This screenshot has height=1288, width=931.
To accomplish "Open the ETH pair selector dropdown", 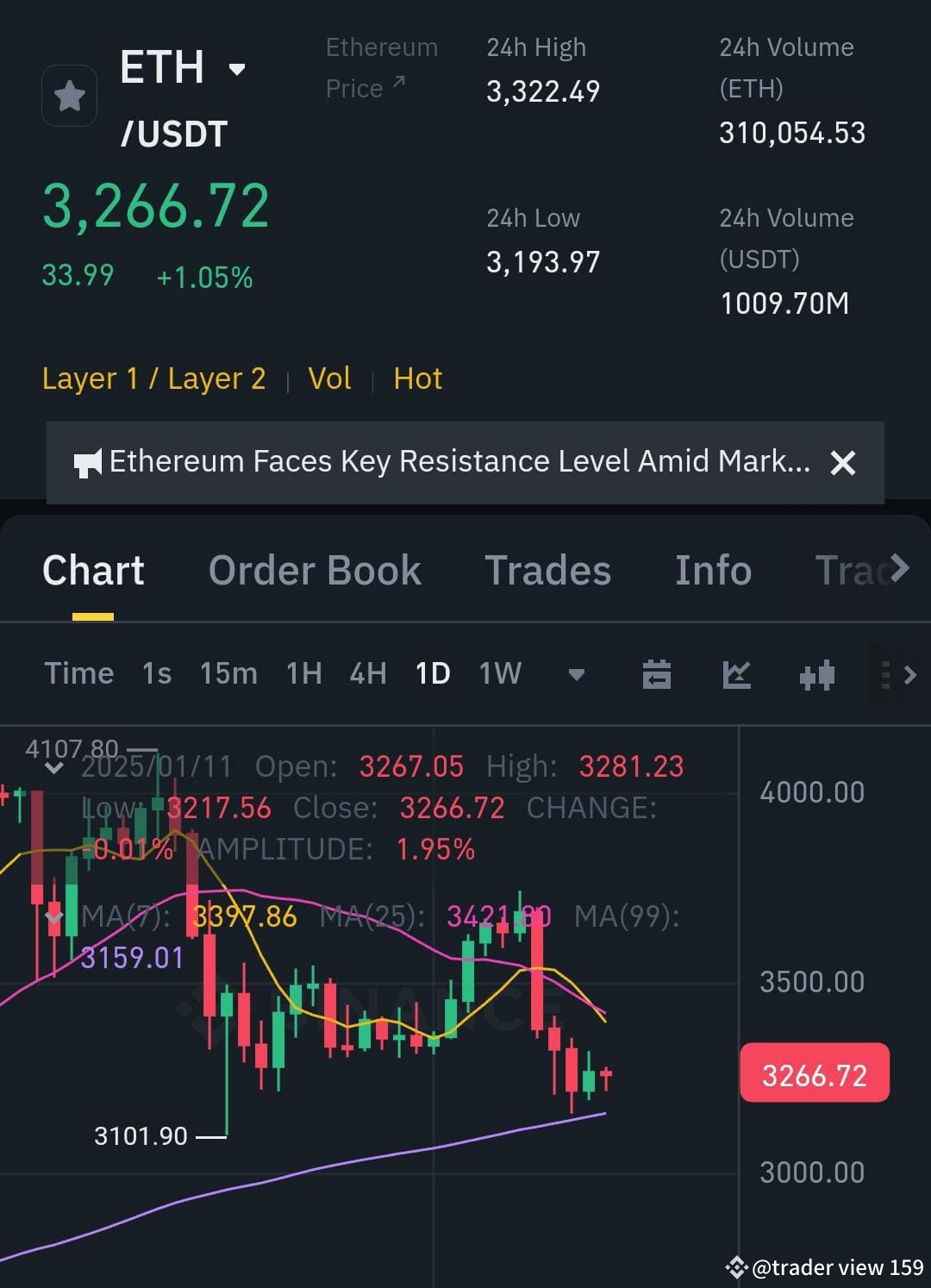I will tap(238, 67).
